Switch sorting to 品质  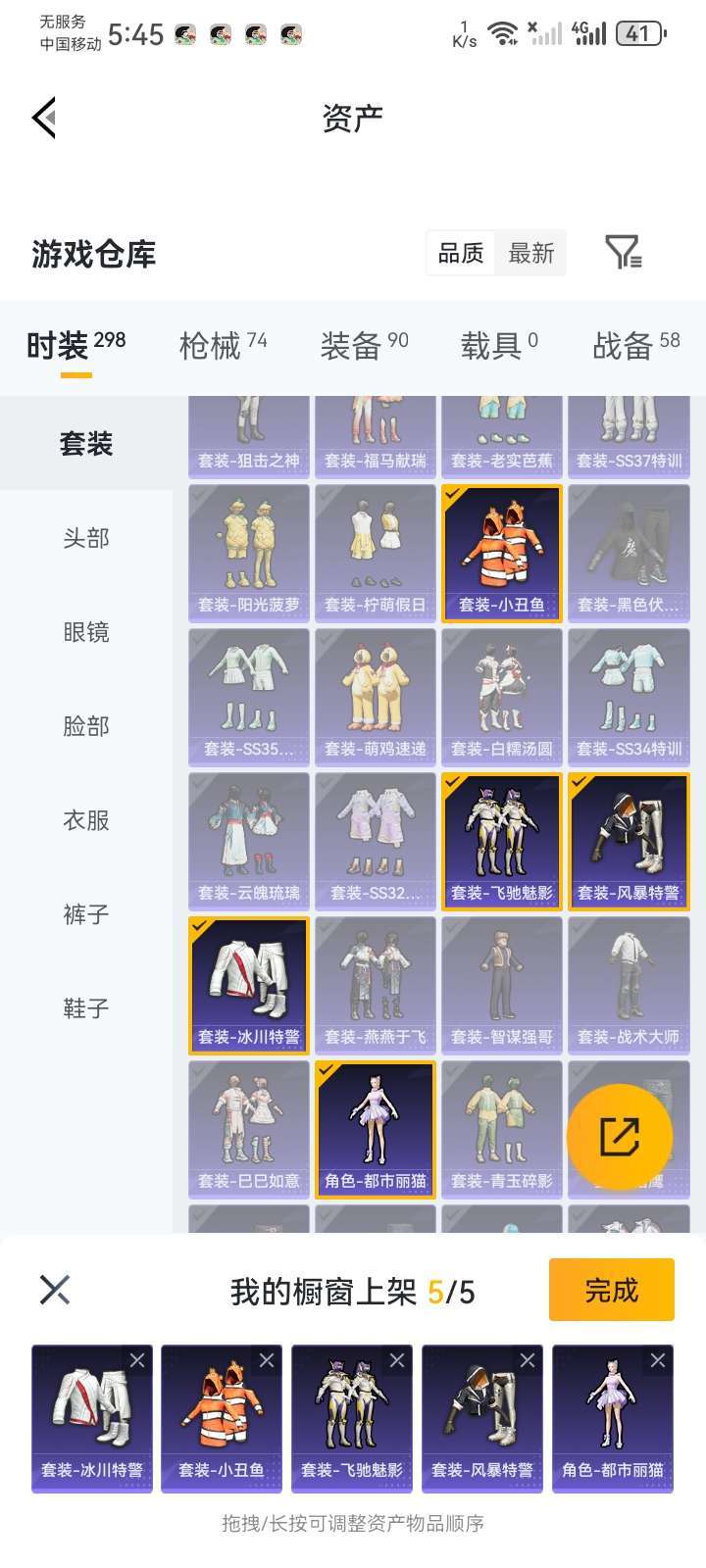click(x=460, y=253)
